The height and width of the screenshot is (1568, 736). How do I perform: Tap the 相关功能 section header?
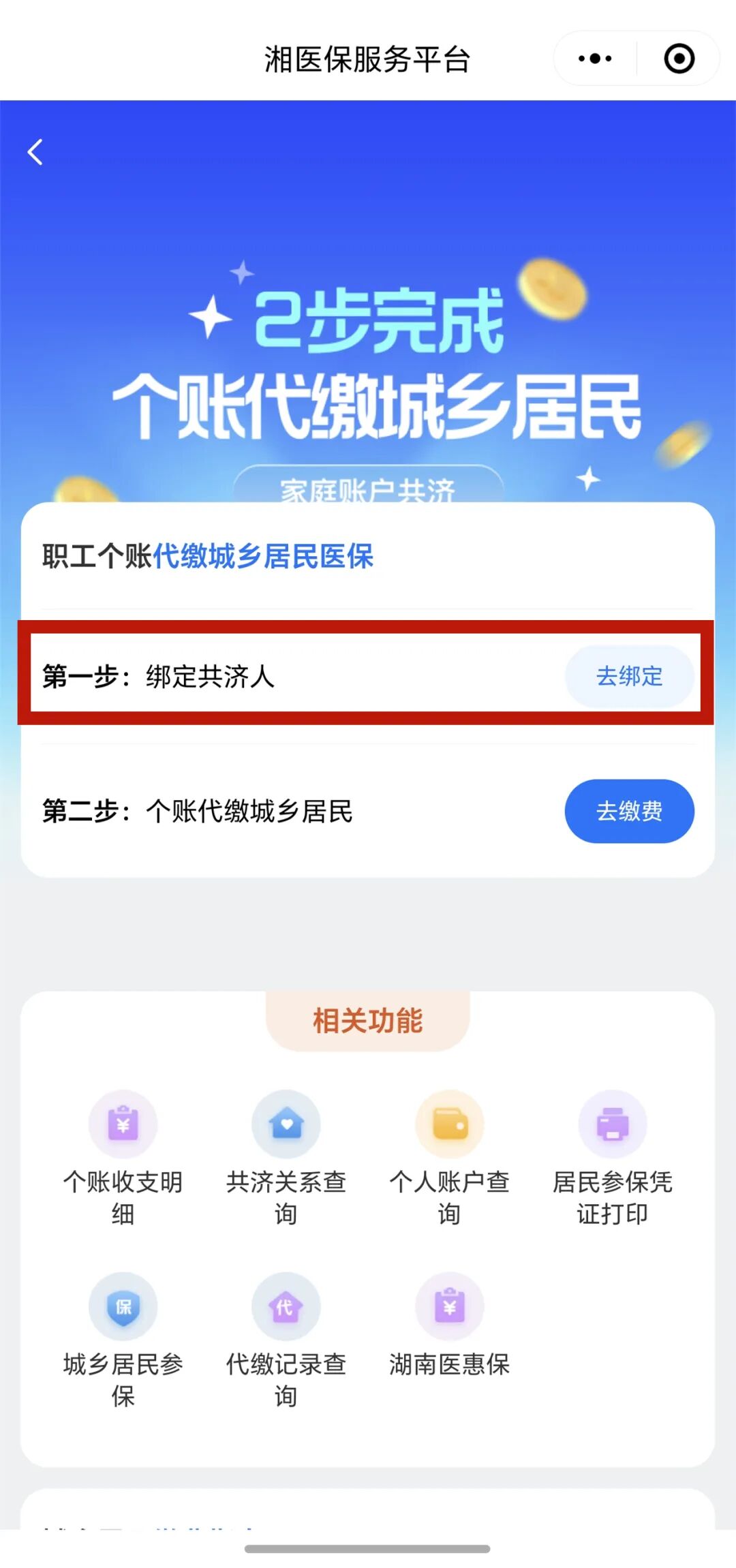point(368,1020)
